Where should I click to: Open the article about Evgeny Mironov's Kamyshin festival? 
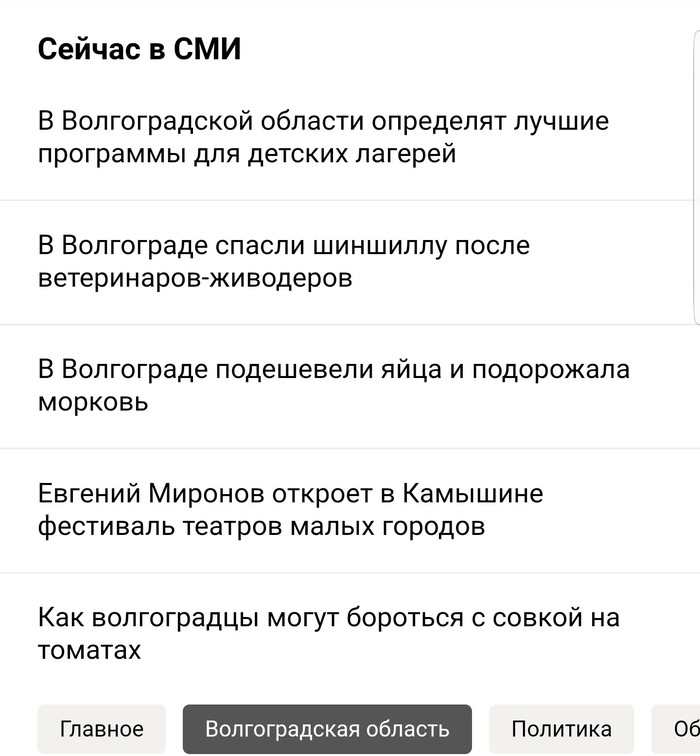coord(290,509)
